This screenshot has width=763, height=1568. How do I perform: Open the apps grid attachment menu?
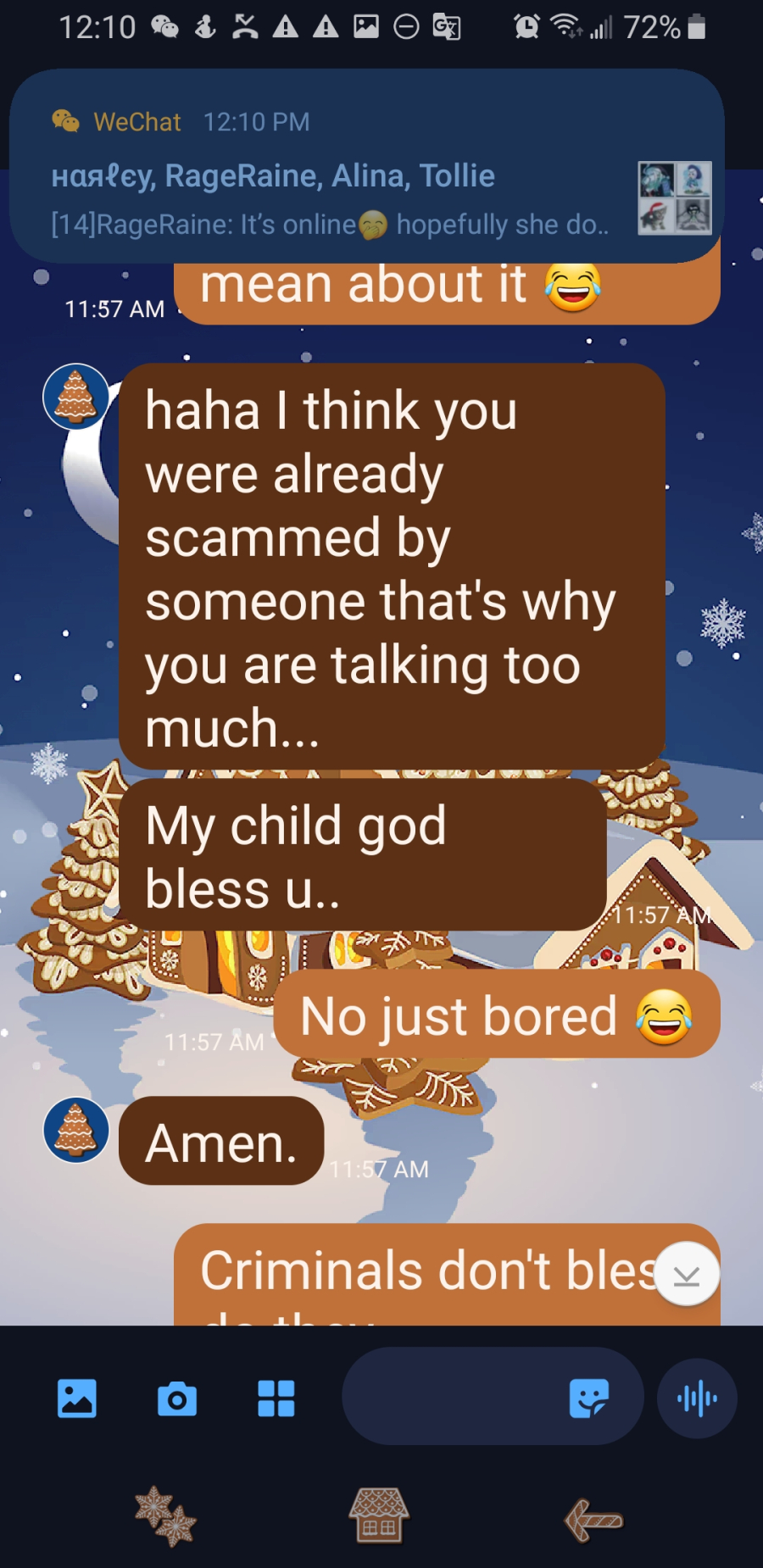coord(276,1398)
